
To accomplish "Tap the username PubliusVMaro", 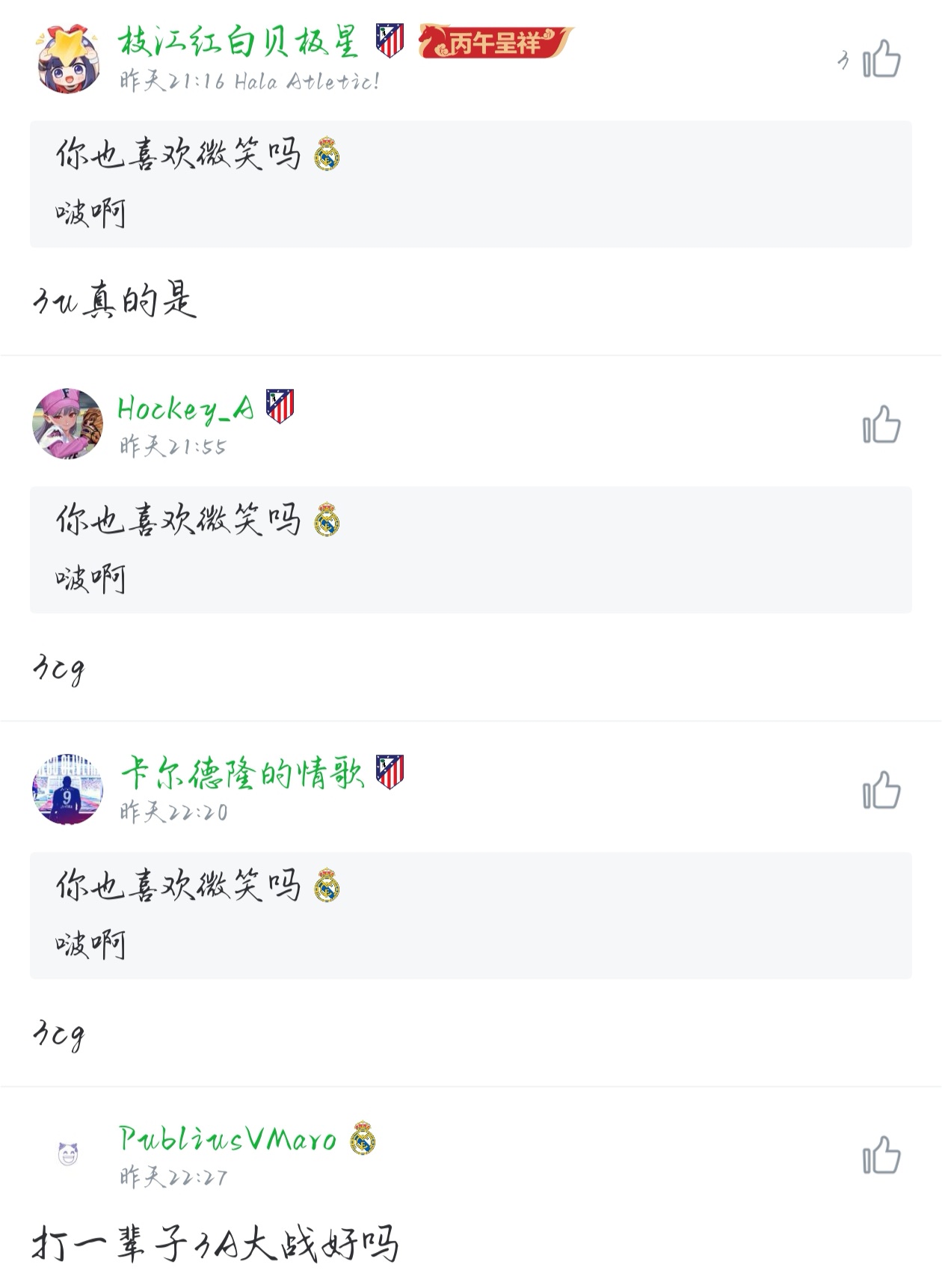I will point(227,1139).
